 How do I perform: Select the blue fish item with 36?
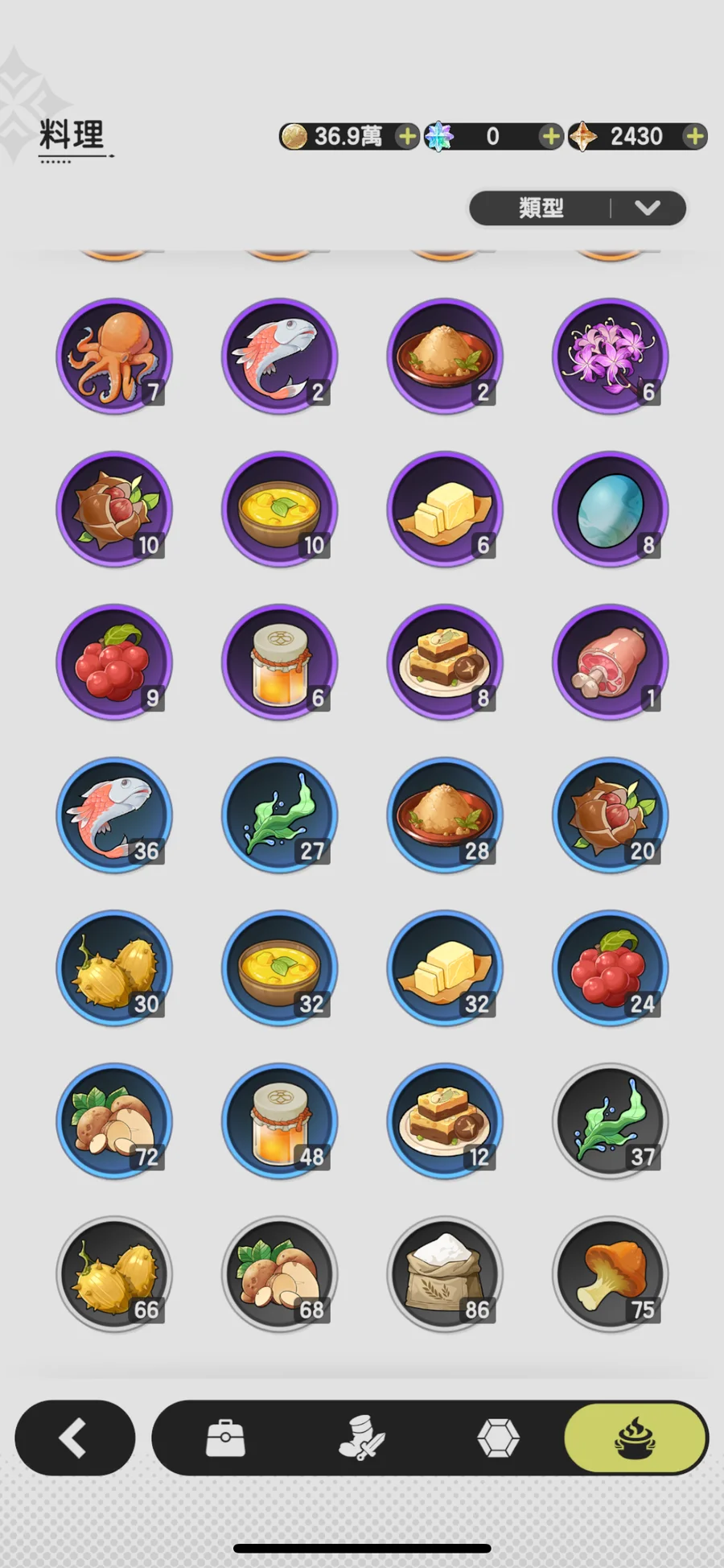tap(114, 815)
